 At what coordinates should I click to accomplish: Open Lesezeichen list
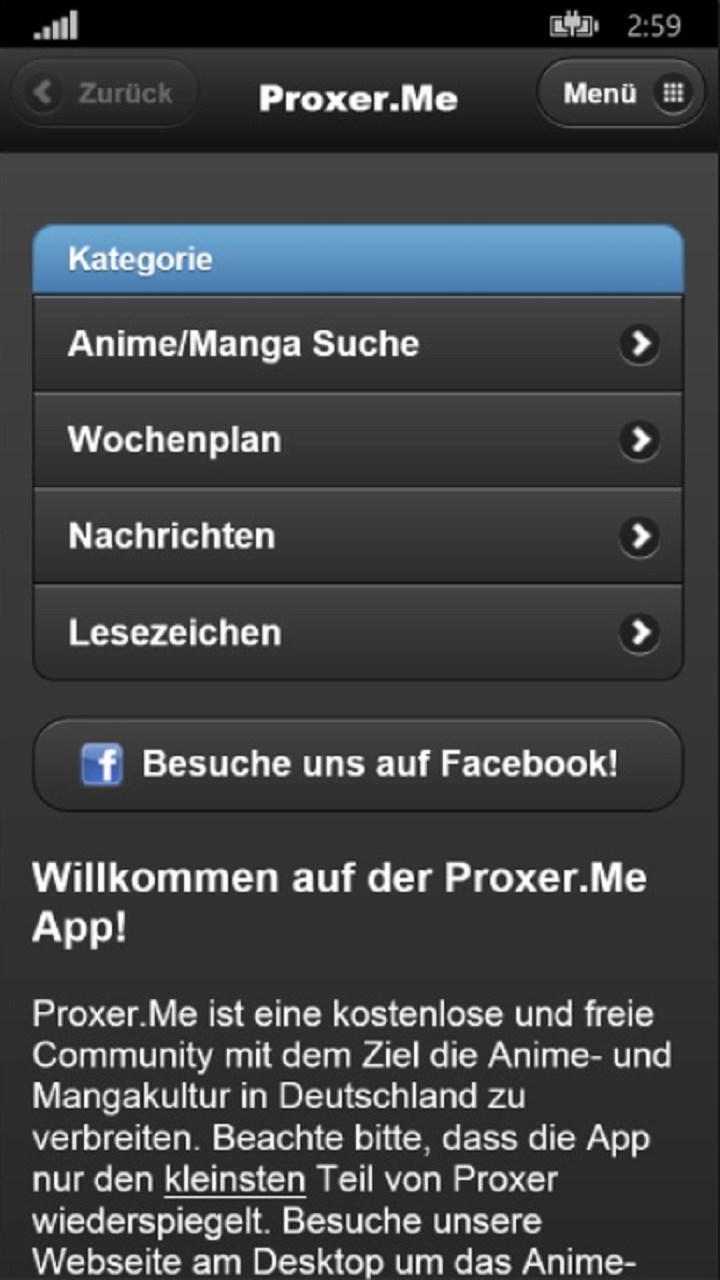358,633
